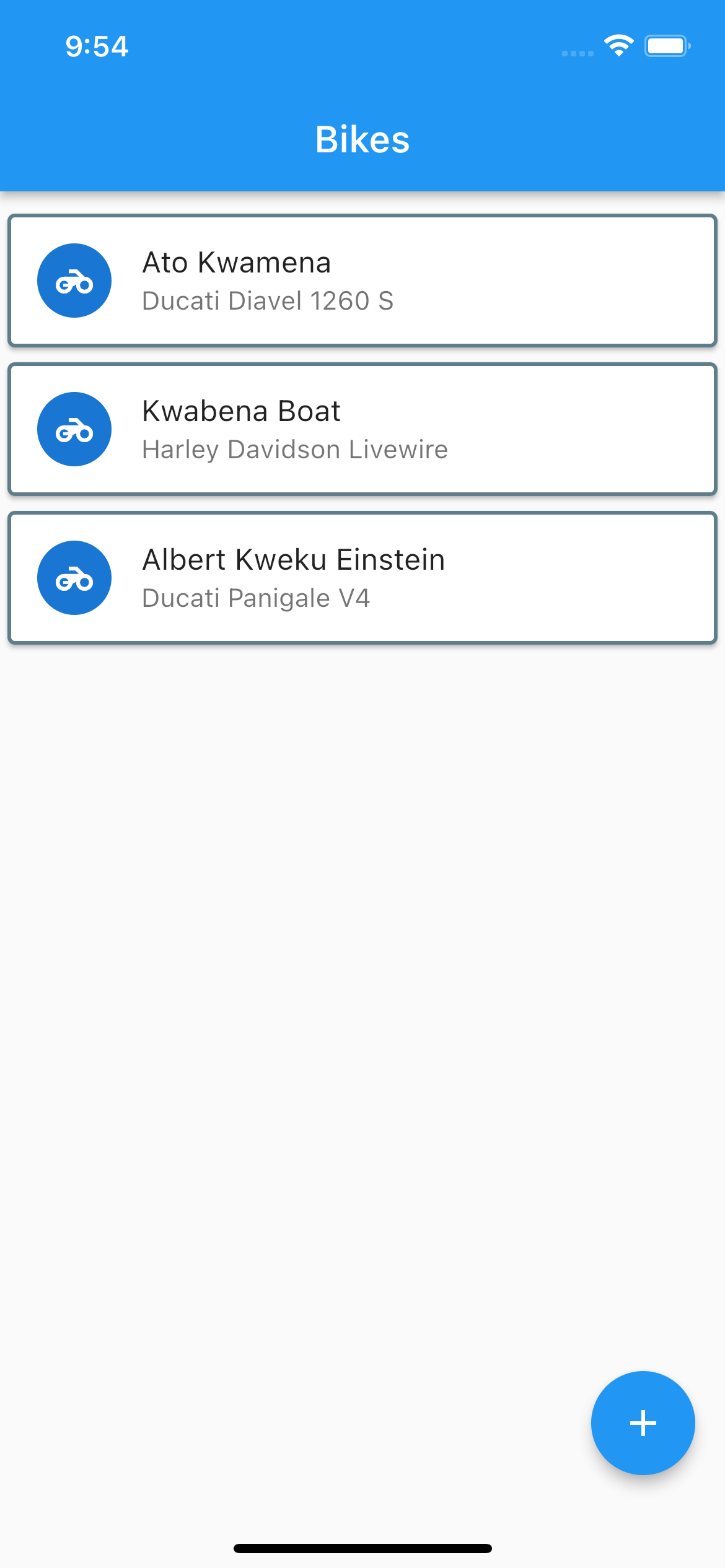The width and height of the screenshot is (725, 1568).
Task: Open the Kwabena Boat bike entry
Action: [362, 429]
